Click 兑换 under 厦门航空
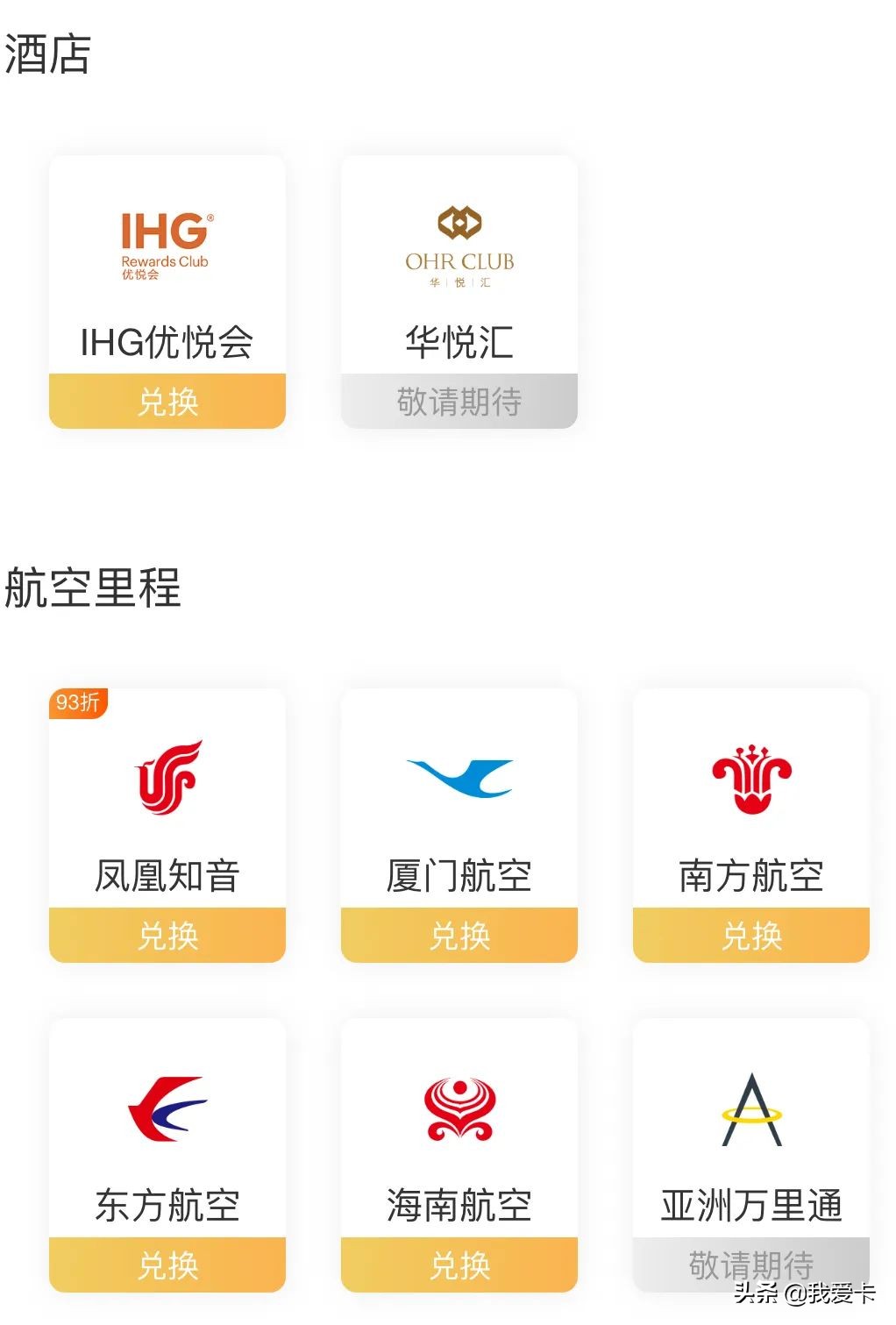The image size is (896, 1325). click(x=458, y=936)
